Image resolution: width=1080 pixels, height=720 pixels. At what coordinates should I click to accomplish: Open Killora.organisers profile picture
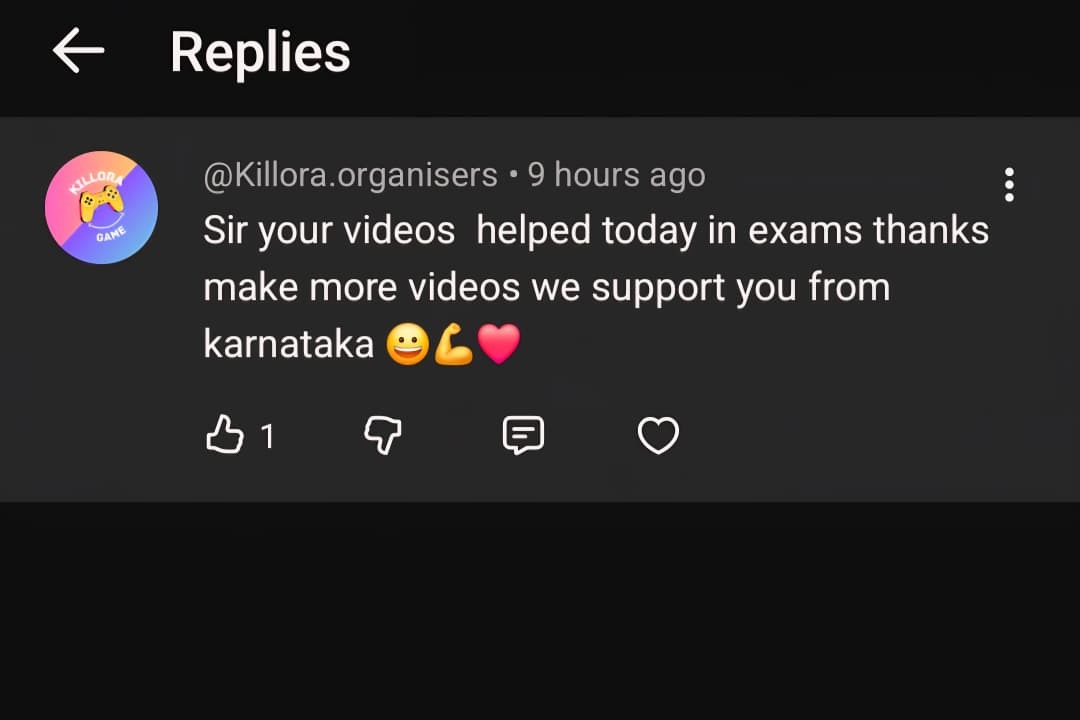[101, 207]
